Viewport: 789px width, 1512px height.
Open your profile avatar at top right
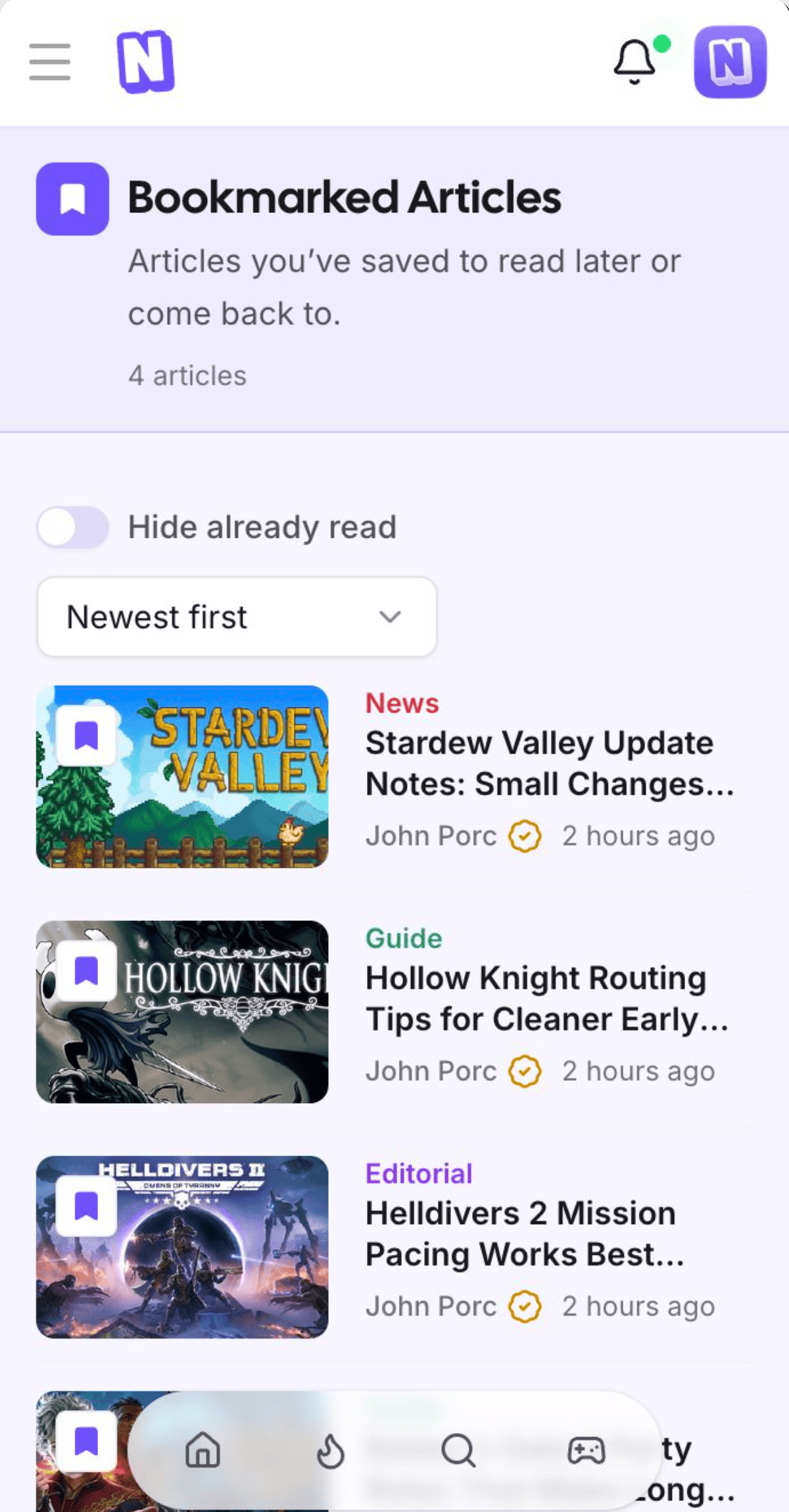(730, 64)
